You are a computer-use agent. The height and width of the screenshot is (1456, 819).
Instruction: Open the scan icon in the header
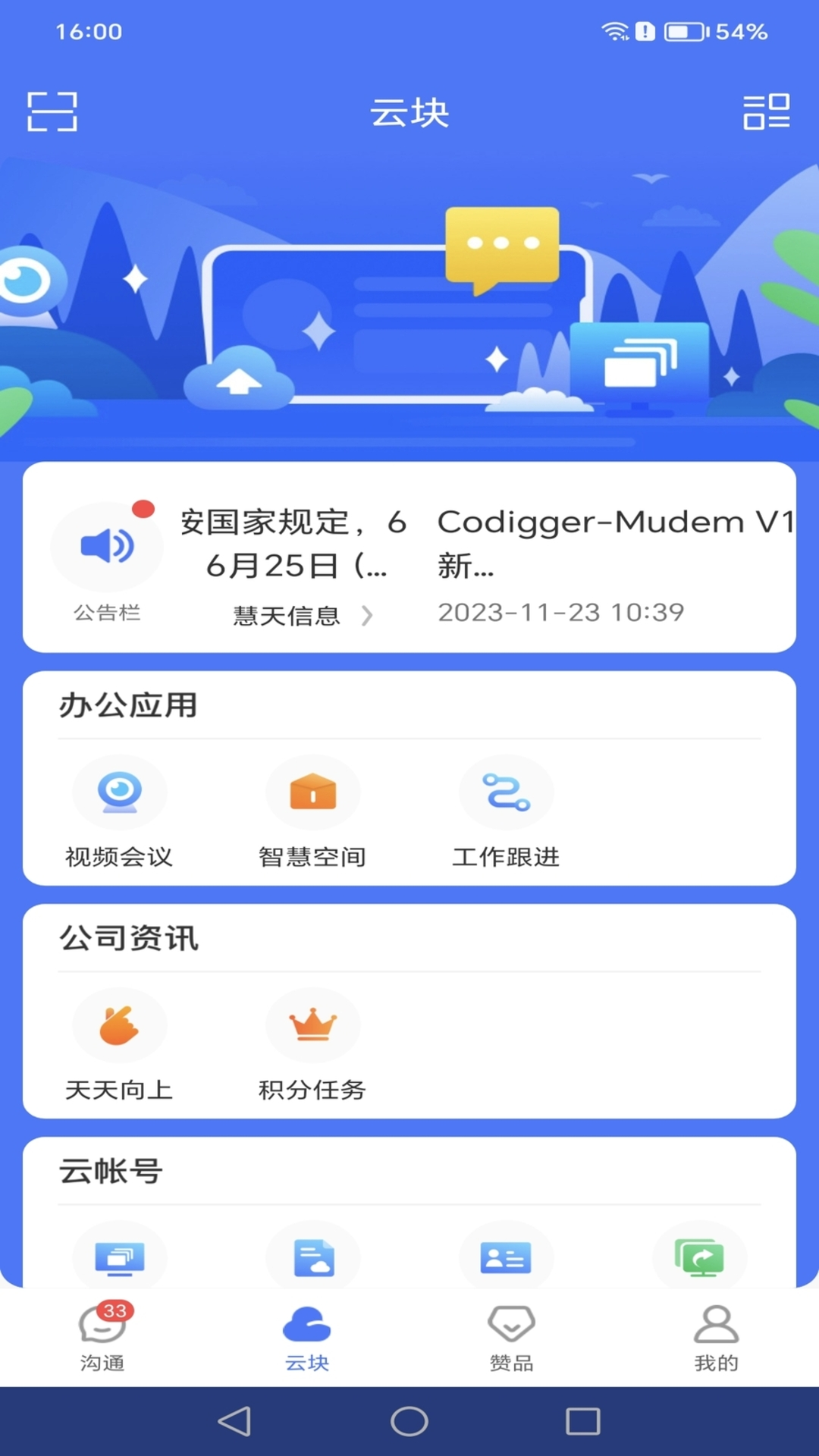click(x=52, y=111)
